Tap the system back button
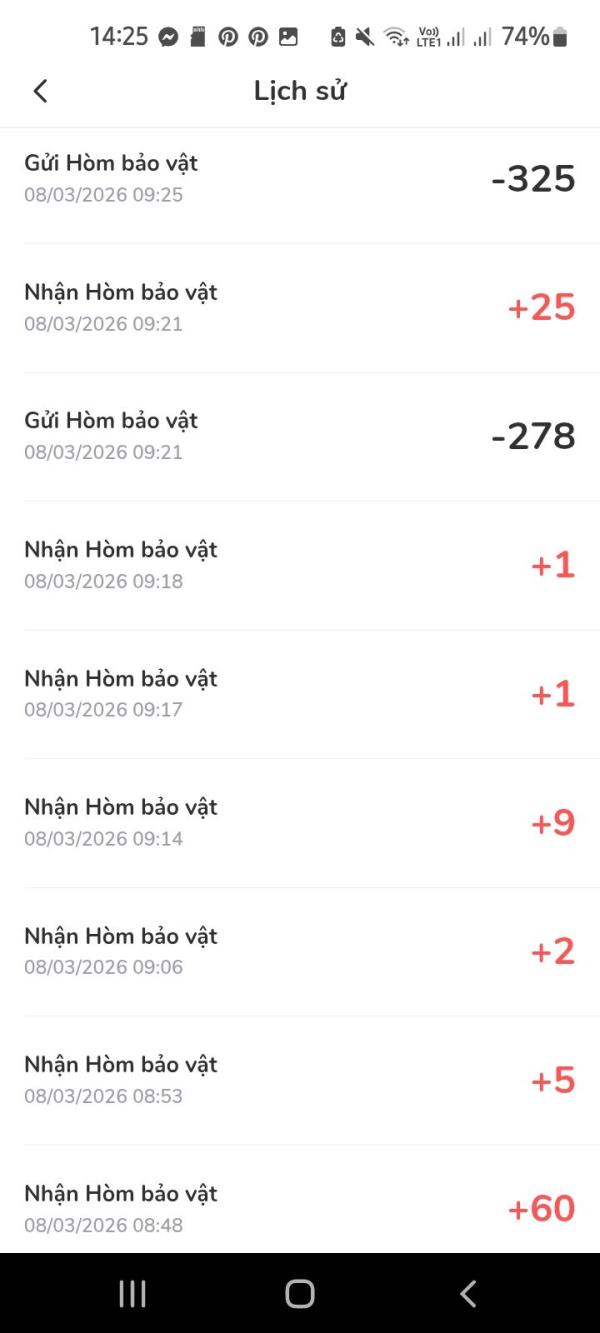The width and height of the screenshot is (600, 1333). pyautogui.click(x=467, y=1293)
